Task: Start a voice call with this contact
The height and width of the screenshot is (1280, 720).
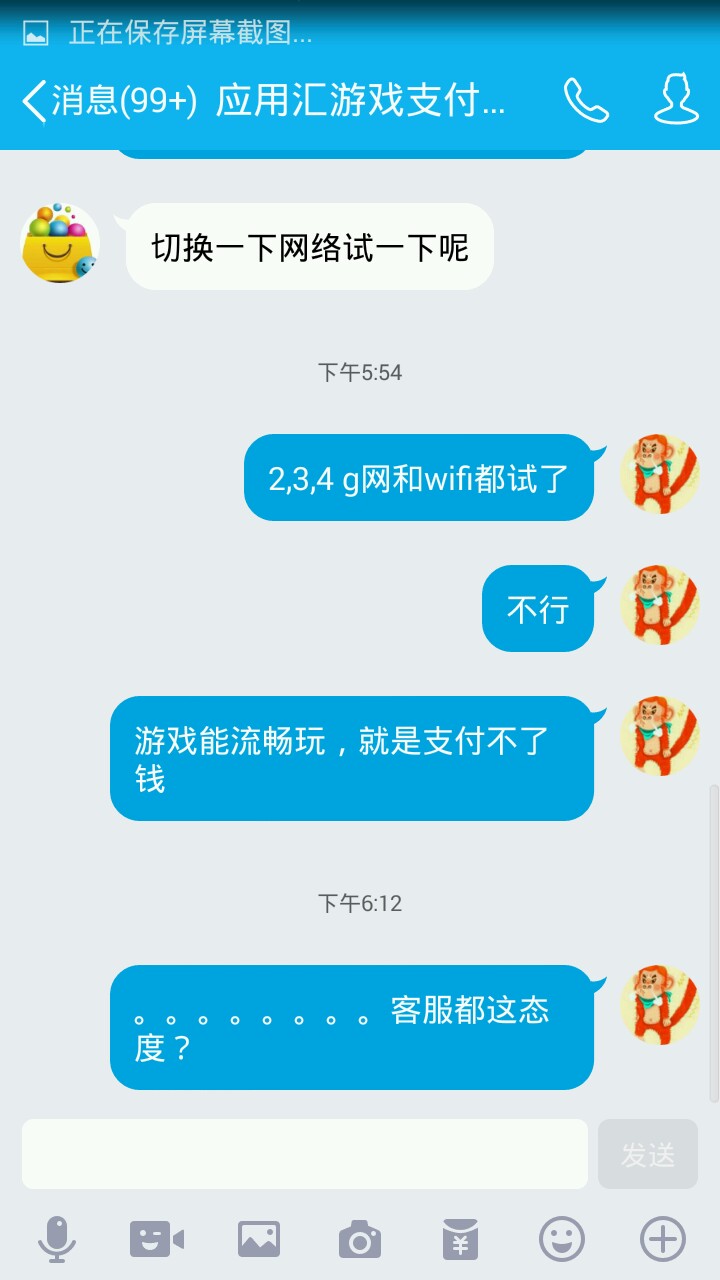Action: (x=586, y=101)
